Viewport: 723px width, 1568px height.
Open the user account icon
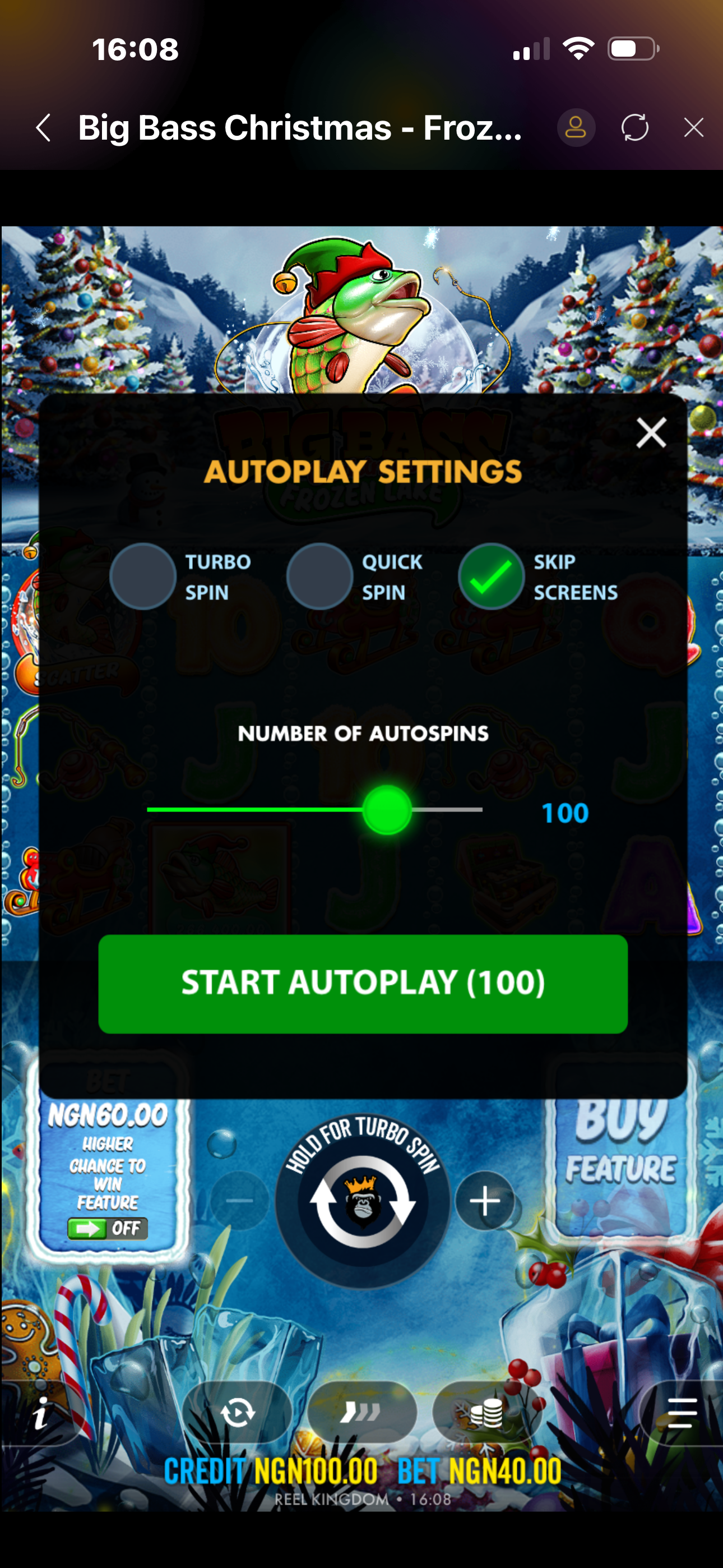click(x=575, y=128)
